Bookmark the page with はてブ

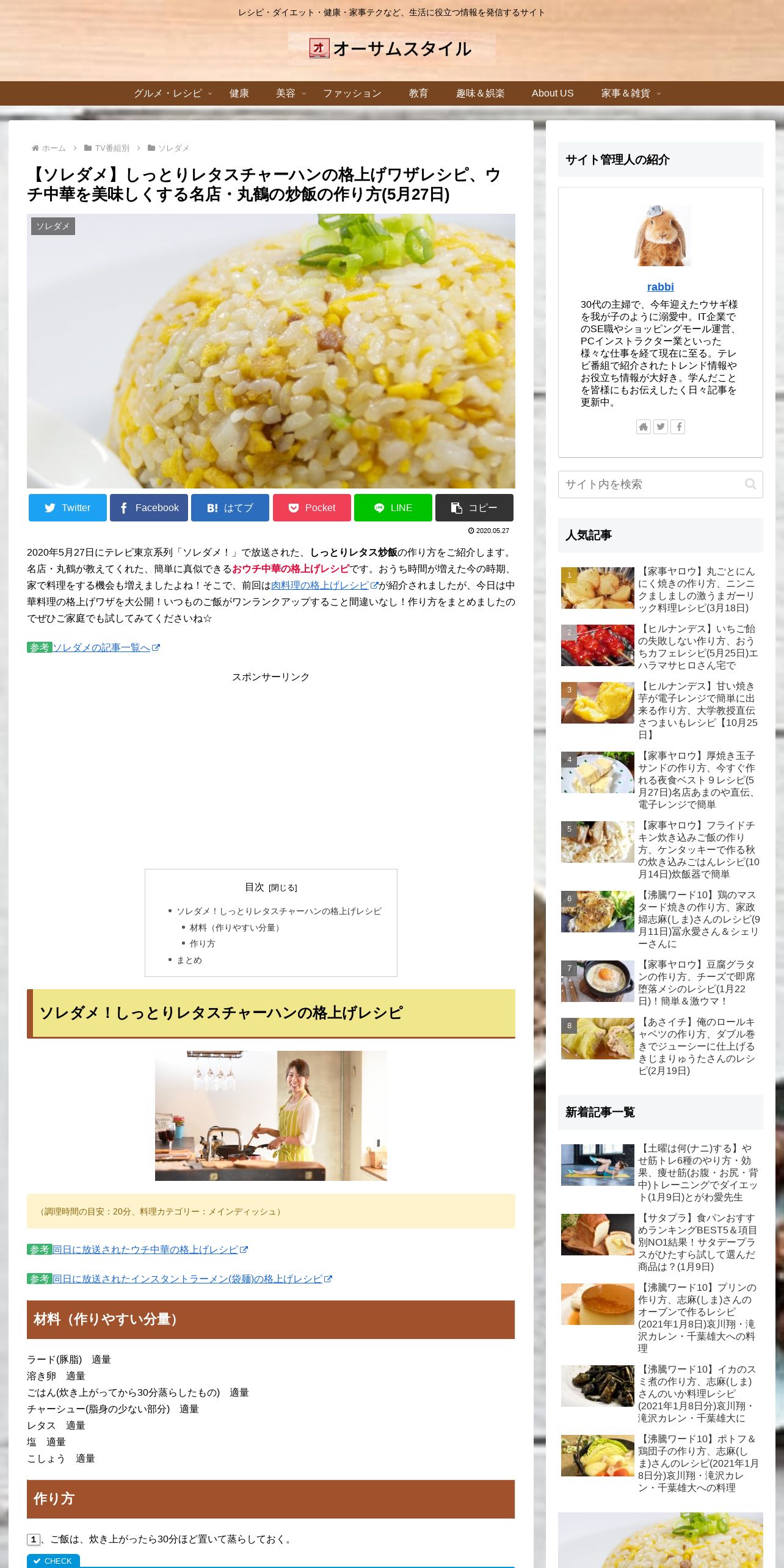tap(230, 508)
